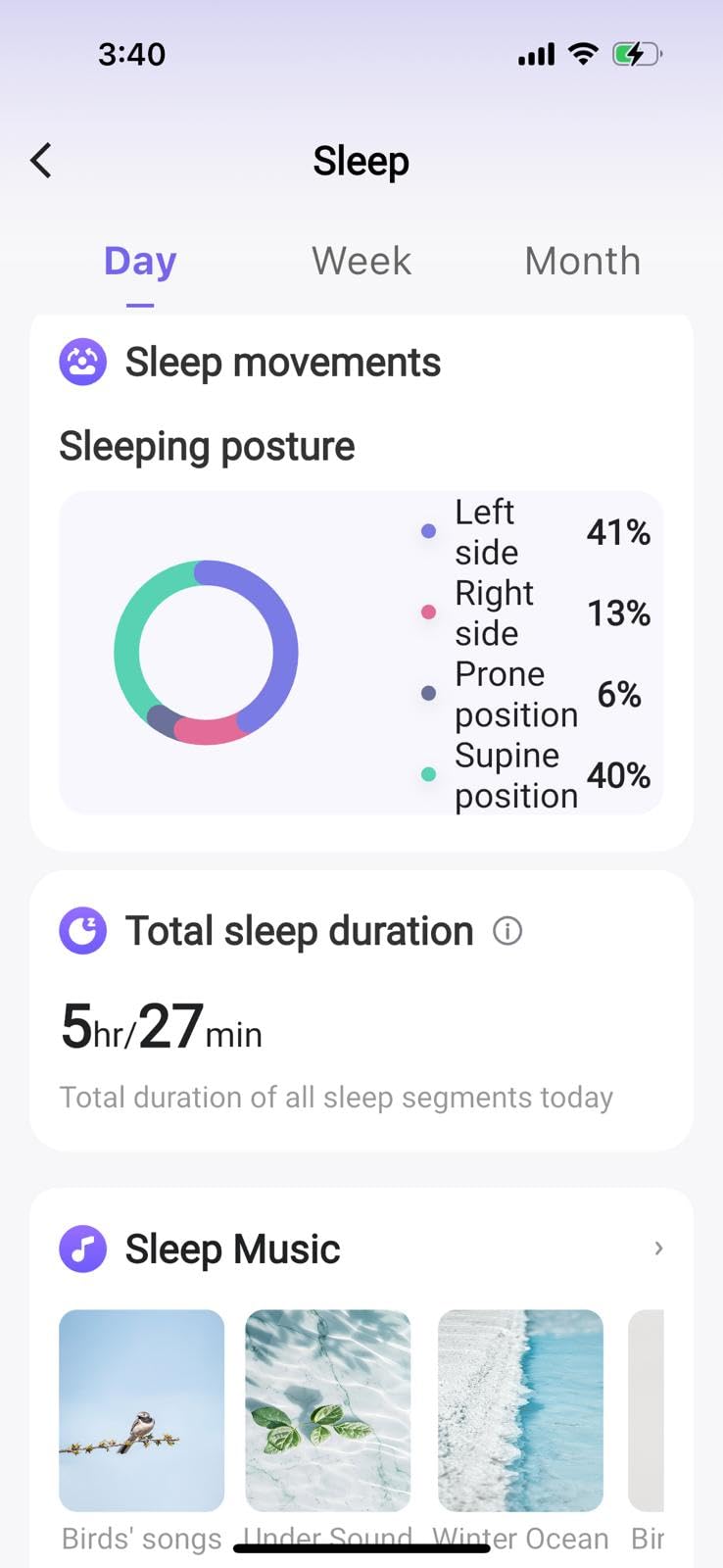Select the Day view
Screen dimensions: 723x1568
pos(139,260)
